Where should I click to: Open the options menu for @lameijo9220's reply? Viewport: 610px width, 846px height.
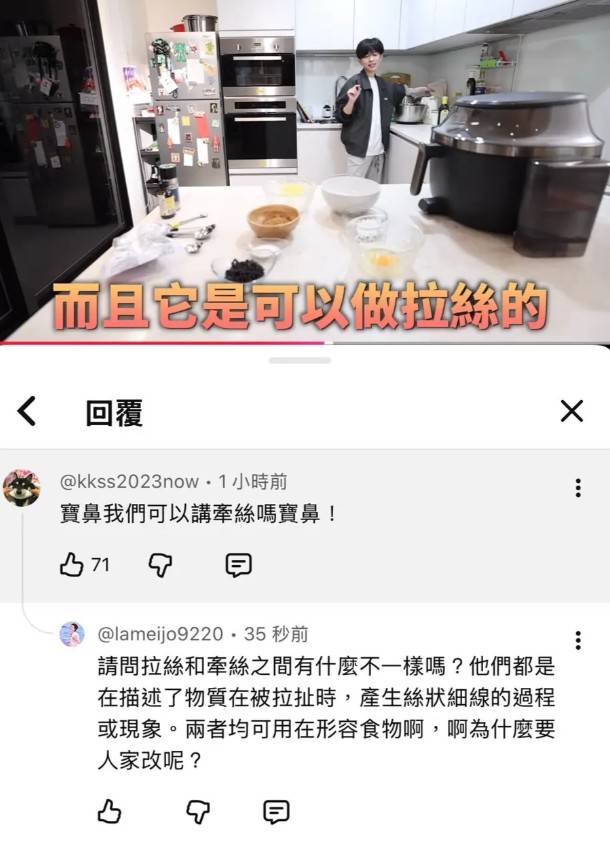[x=577, y=641]
